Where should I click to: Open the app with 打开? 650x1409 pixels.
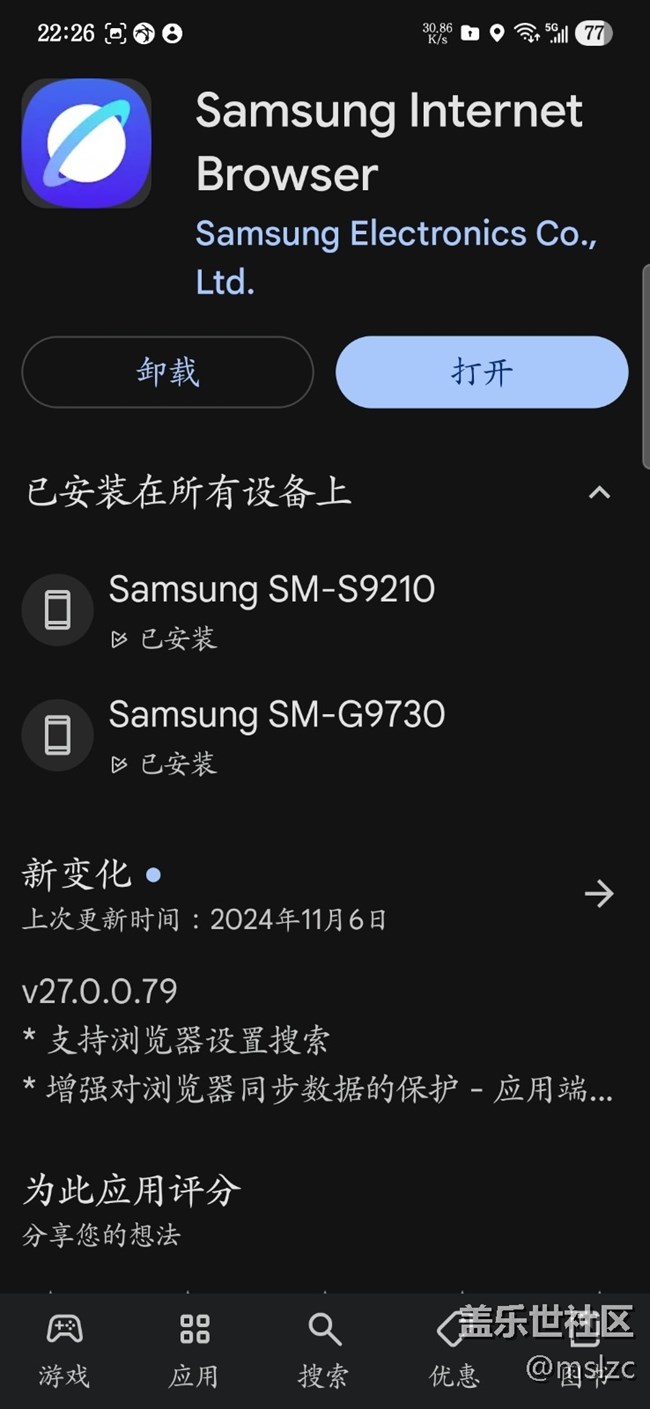pyautogui.click(x=481, y=372)
